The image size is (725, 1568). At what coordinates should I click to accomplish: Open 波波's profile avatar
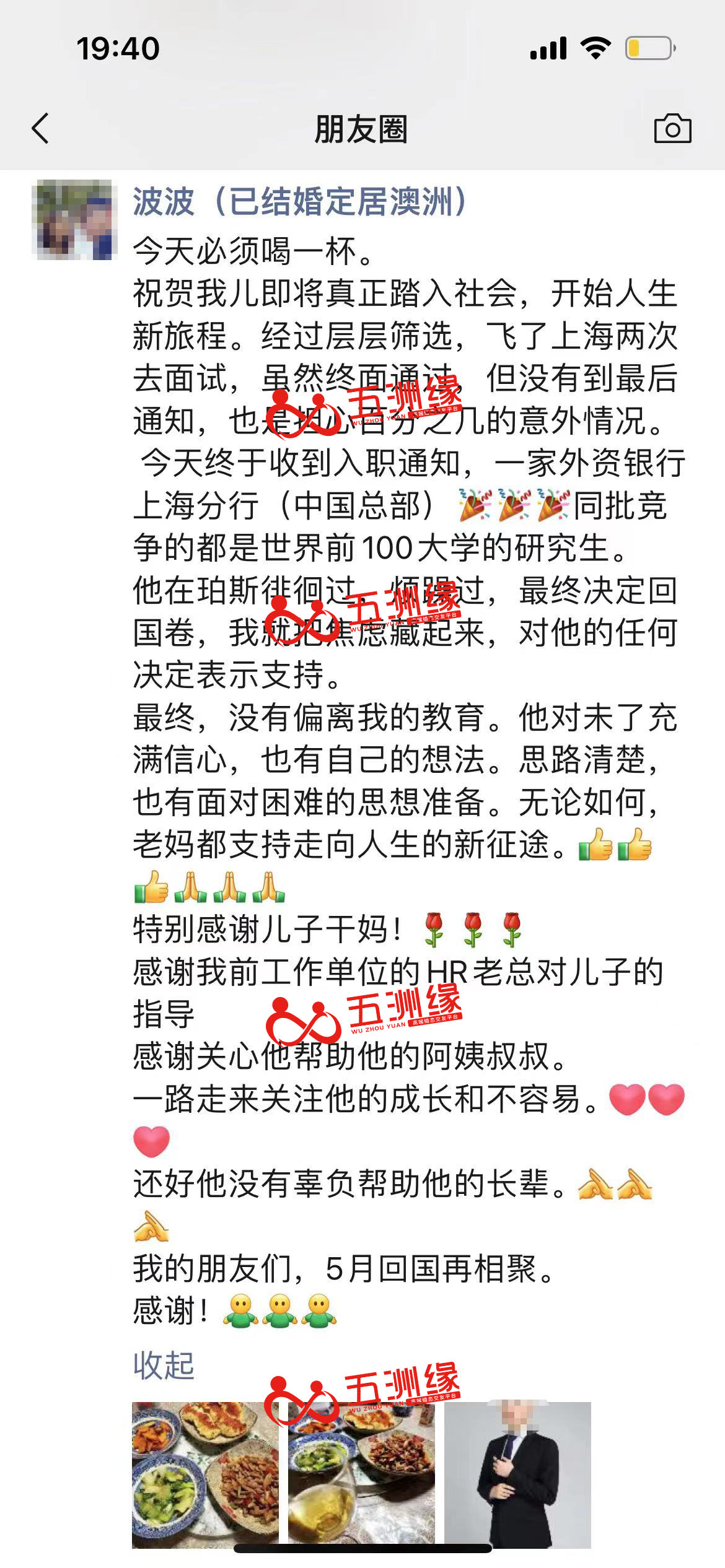point(74,220)
